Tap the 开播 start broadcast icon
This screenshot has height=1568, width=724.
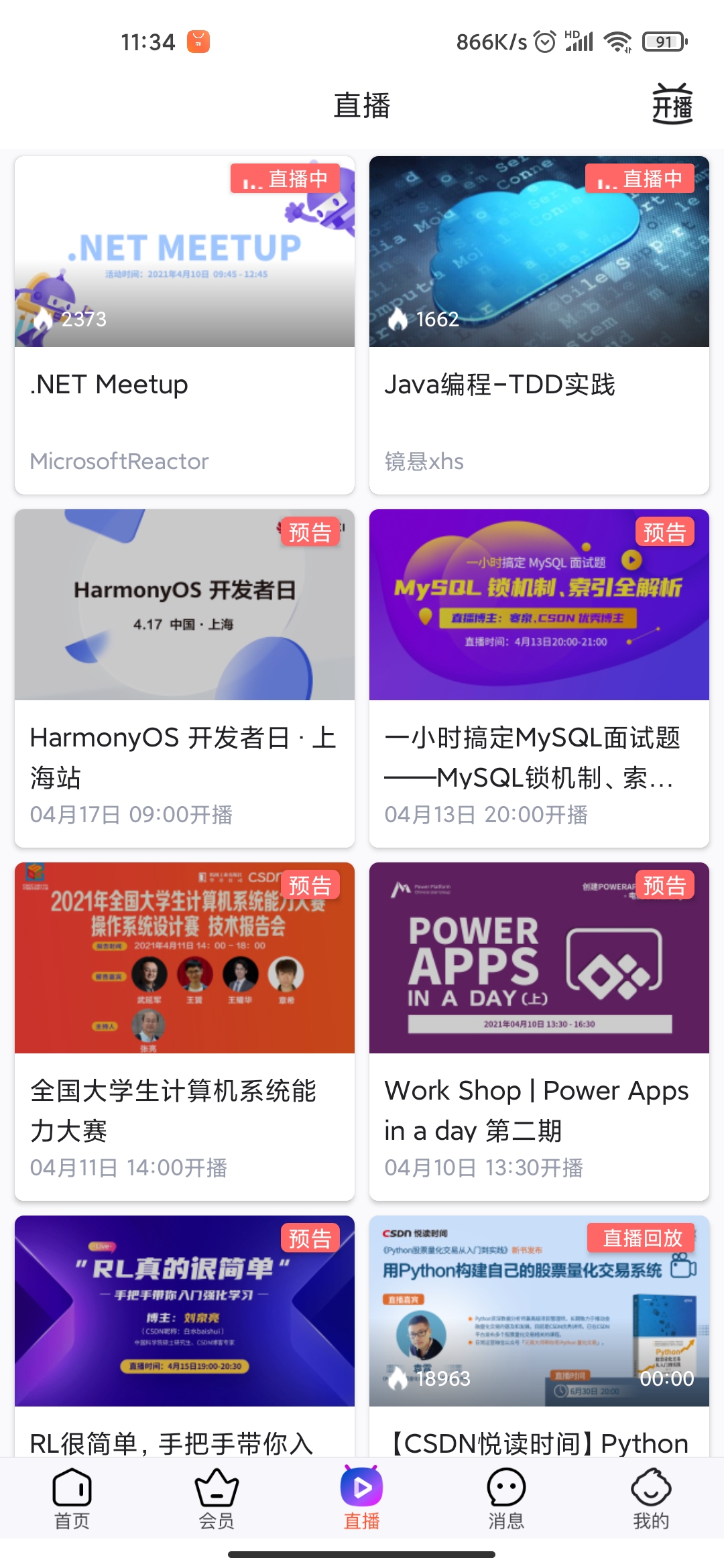click(672, 105)
